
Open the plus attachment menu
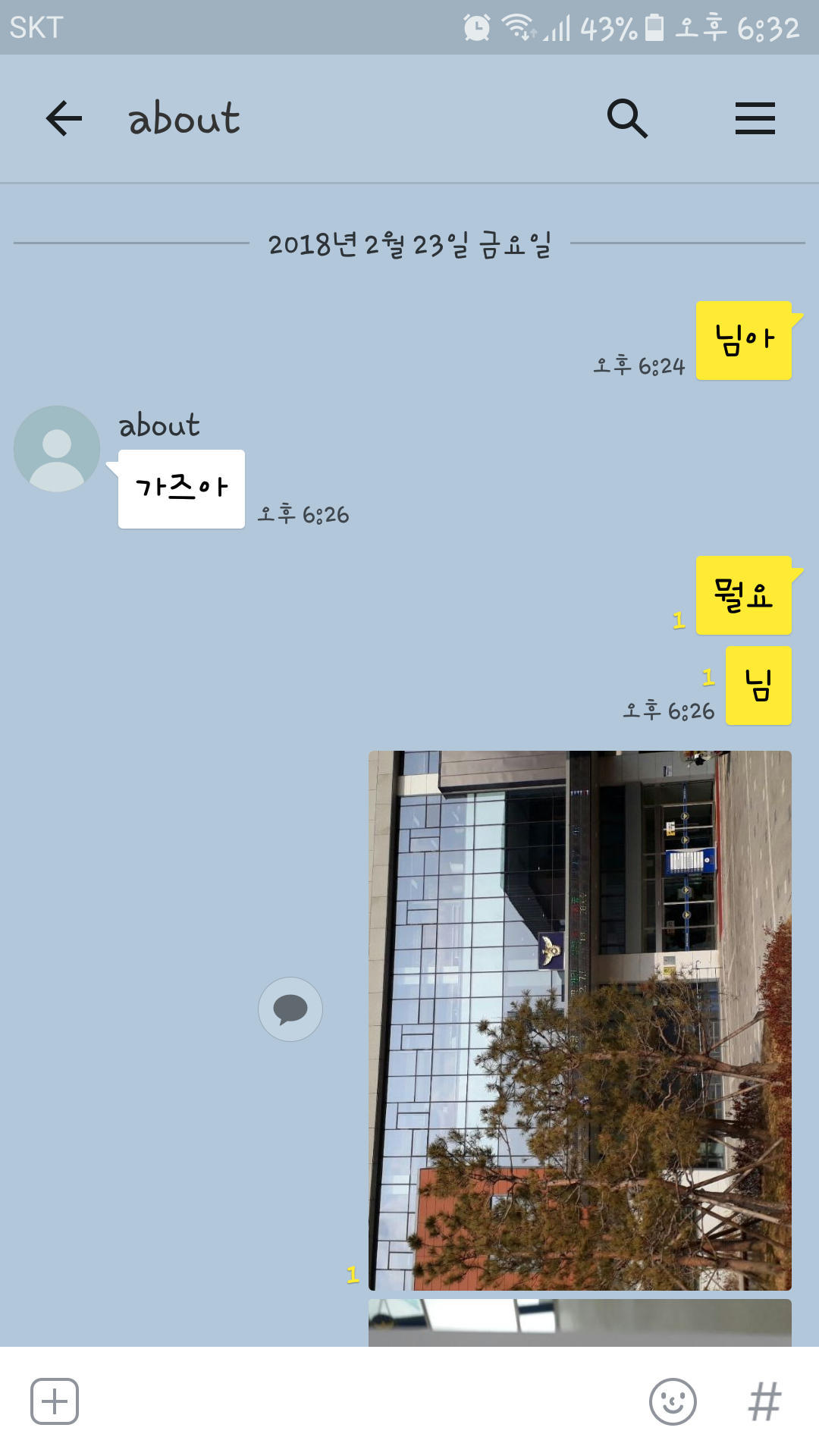pos(55,1401)
